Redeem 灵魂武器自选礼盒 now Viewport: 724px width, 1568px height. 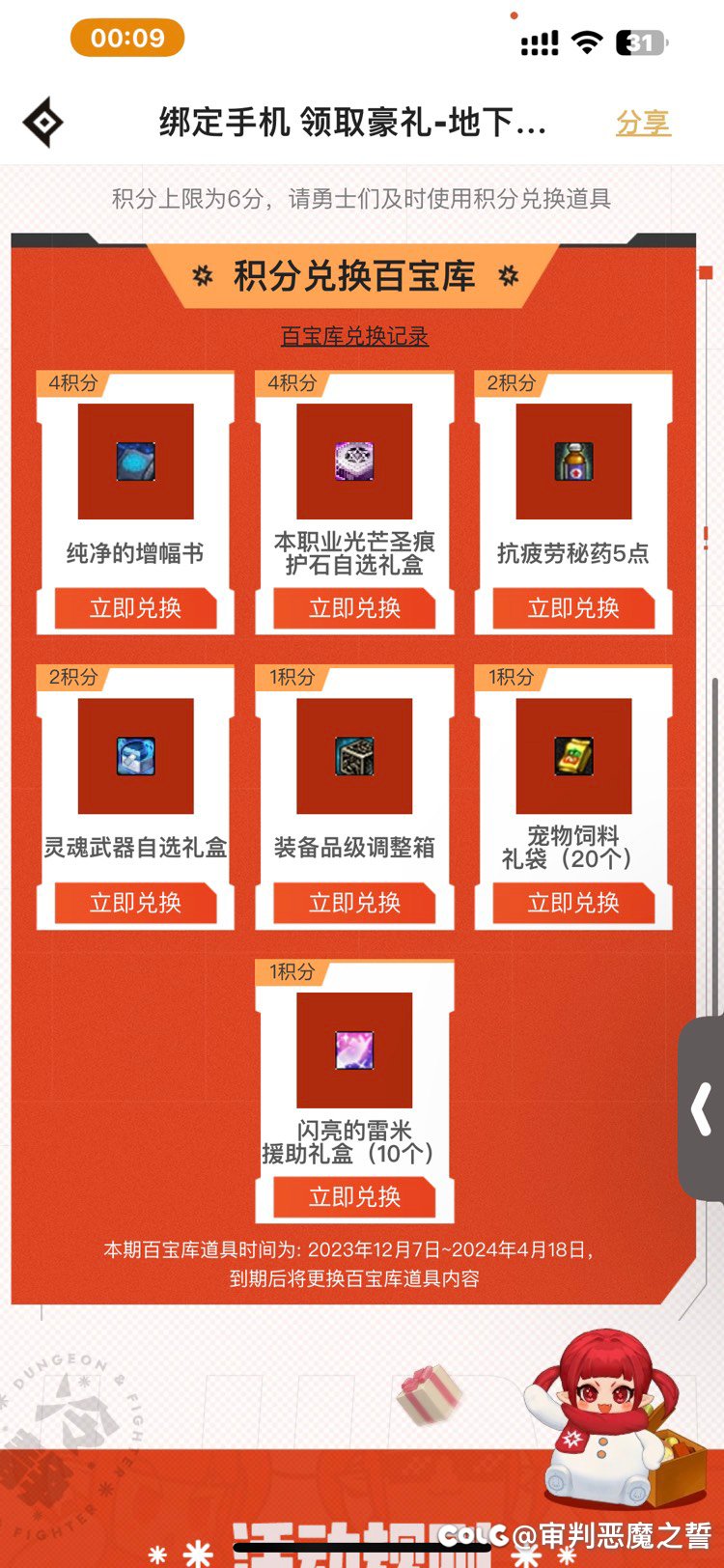pyautogui.click(x=135, y=903)
